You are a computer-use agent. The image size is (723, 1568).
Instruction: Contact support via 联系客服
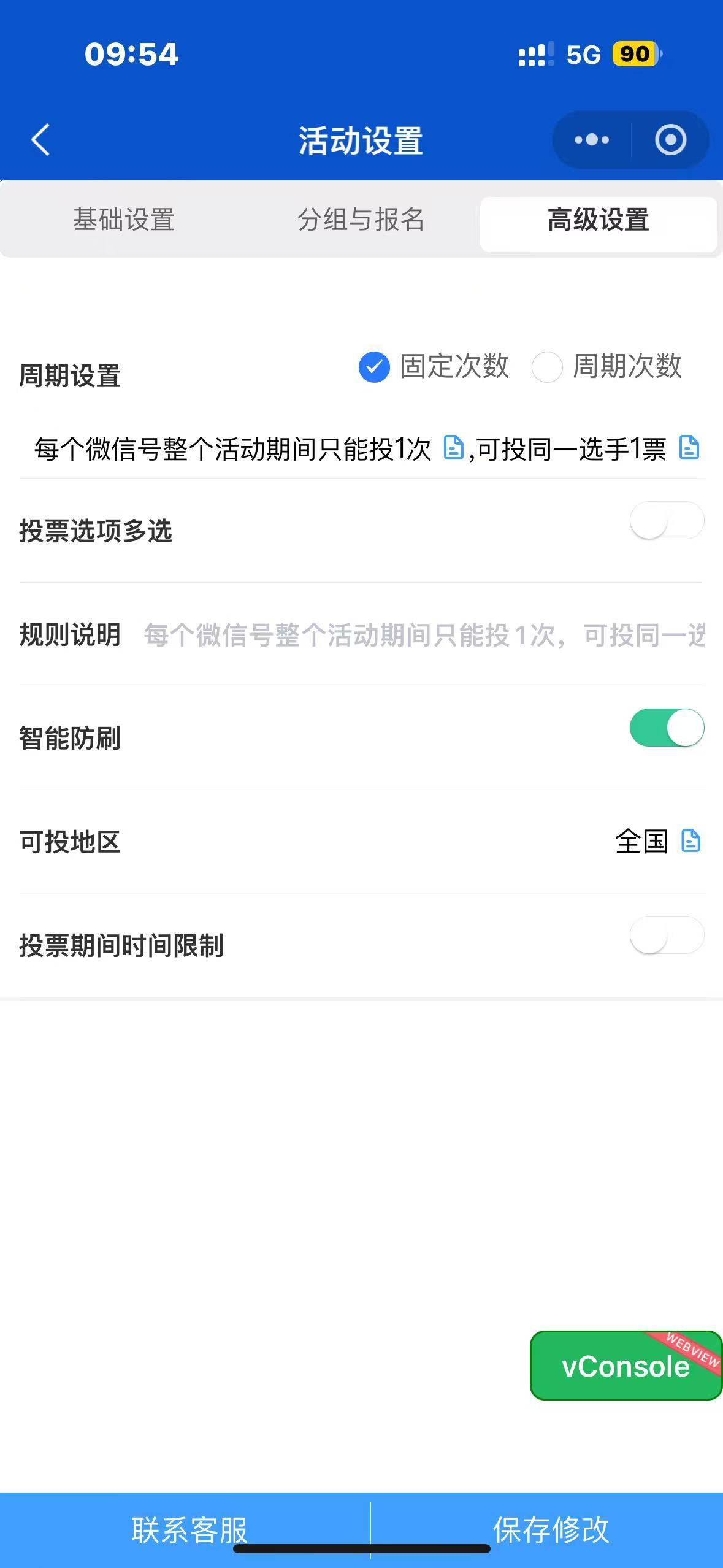tap(189, 1530)
